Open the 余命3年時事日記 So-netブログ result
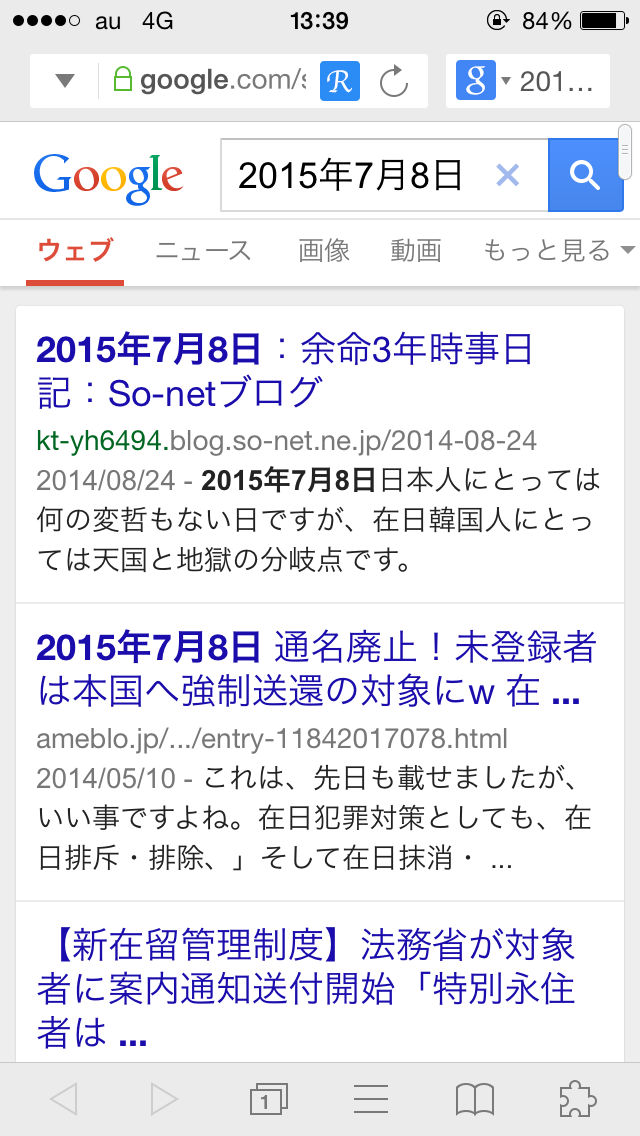Image resolution: width=640 pixels, height=1136 pixels. (x=284, y=370)
